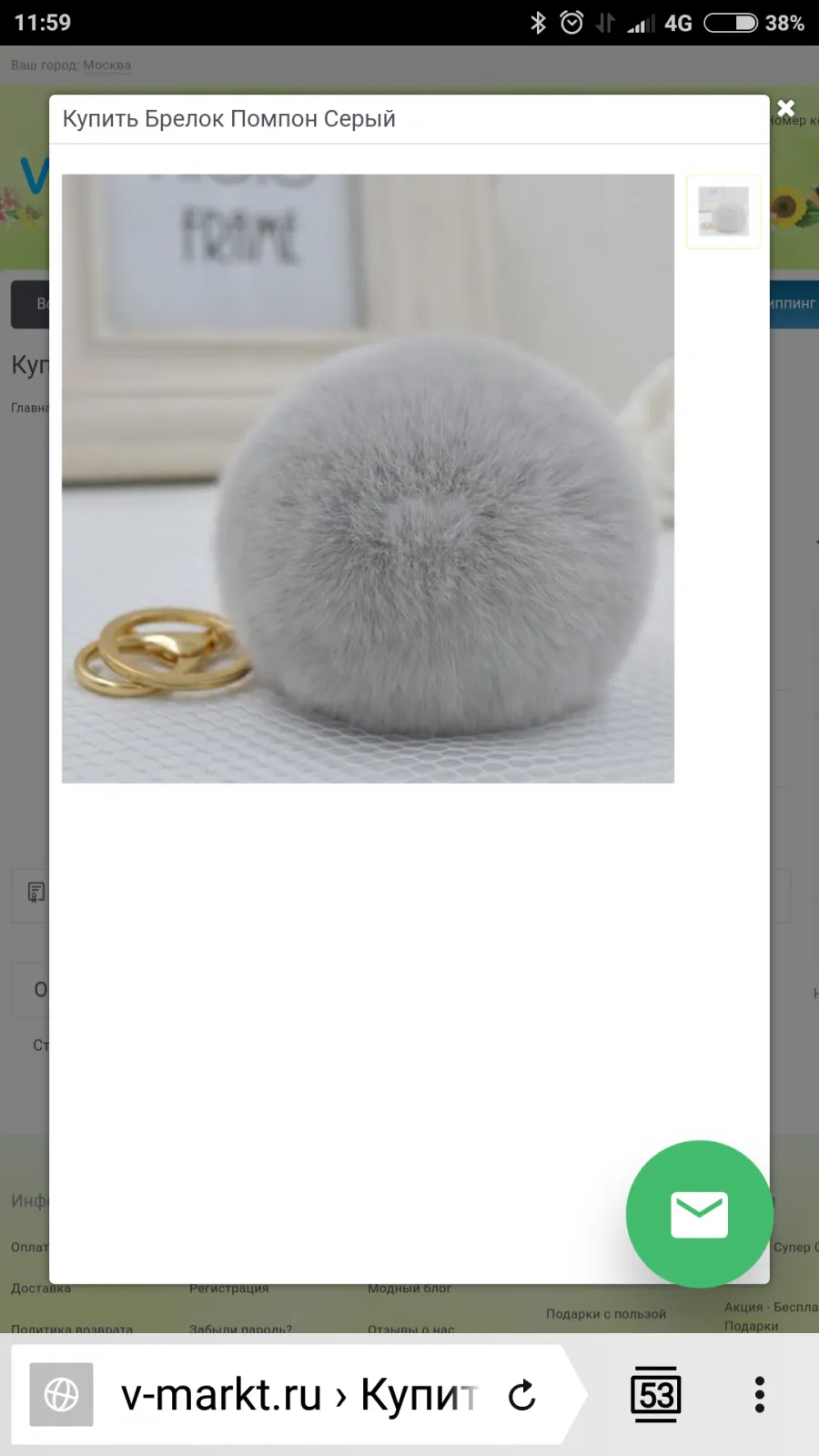View the large gray pompom image
The height and width of the screenshot is (1456, 819).
tap(368, 479)
